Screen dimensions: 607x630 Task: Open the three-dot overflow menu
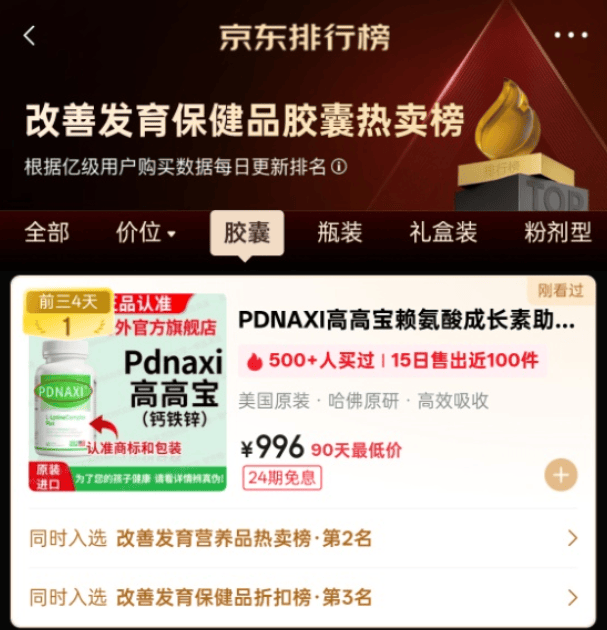570,35
